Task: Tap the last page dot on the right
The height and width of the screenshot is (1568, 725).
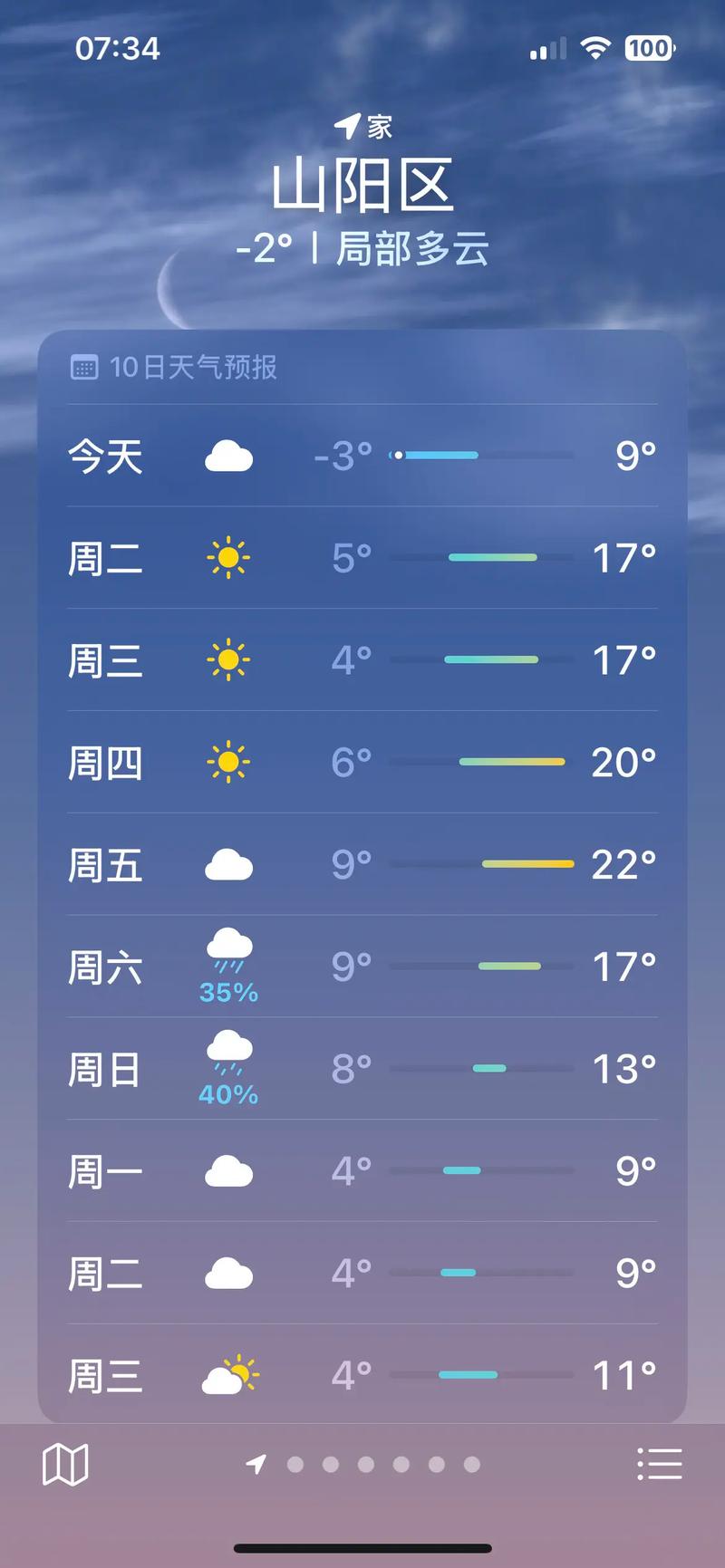Action: [x=470, y=1465]
